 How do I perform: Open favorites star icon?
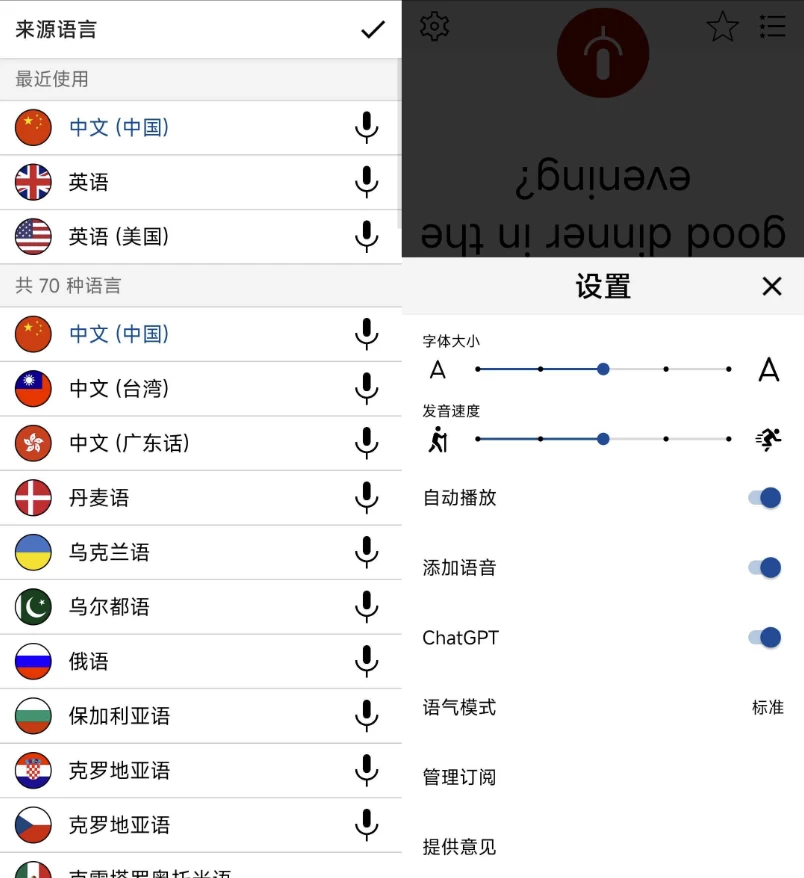point(722,27)
